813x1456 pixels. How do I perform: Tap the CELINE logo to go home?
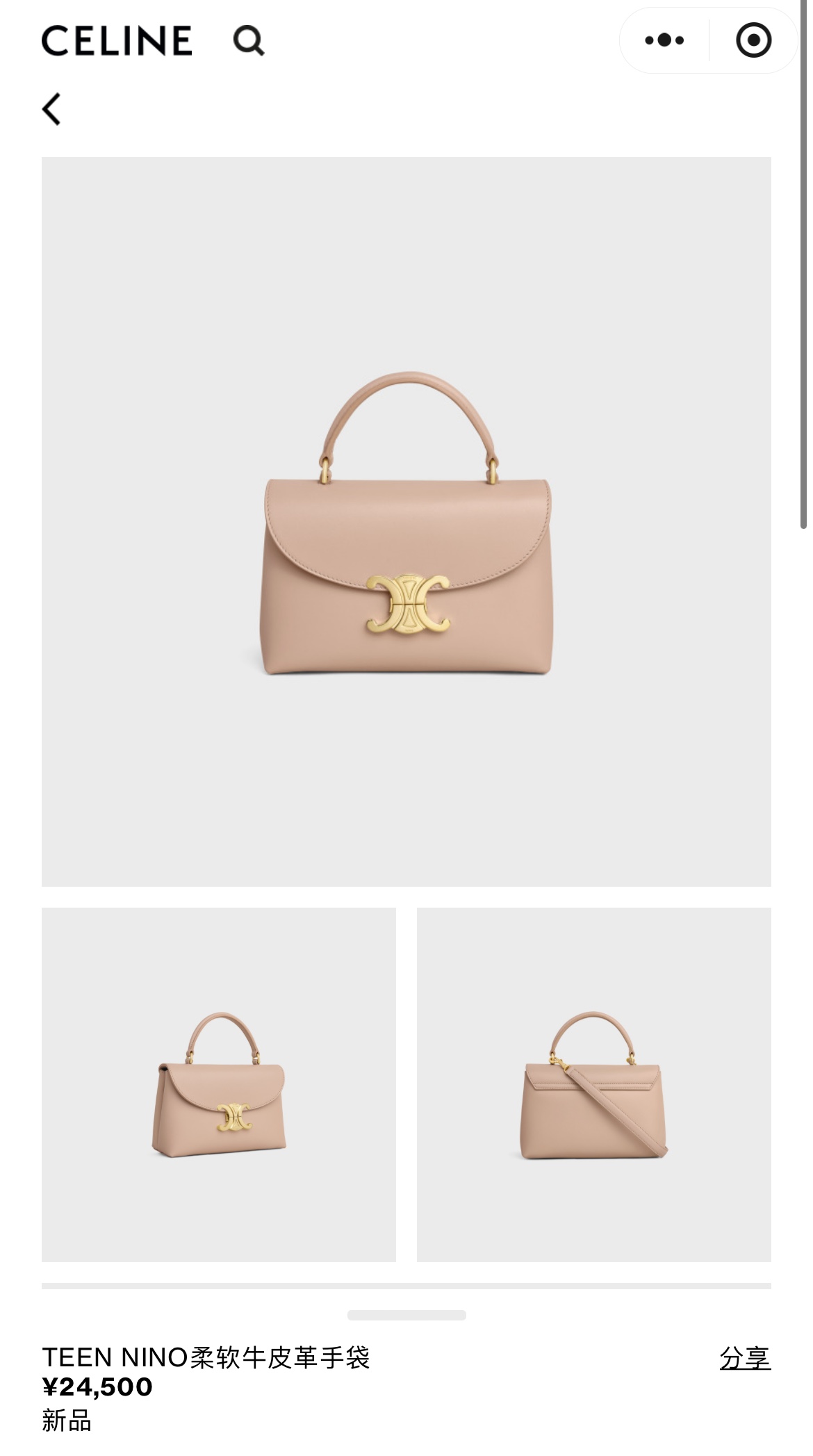coord(117,40)
